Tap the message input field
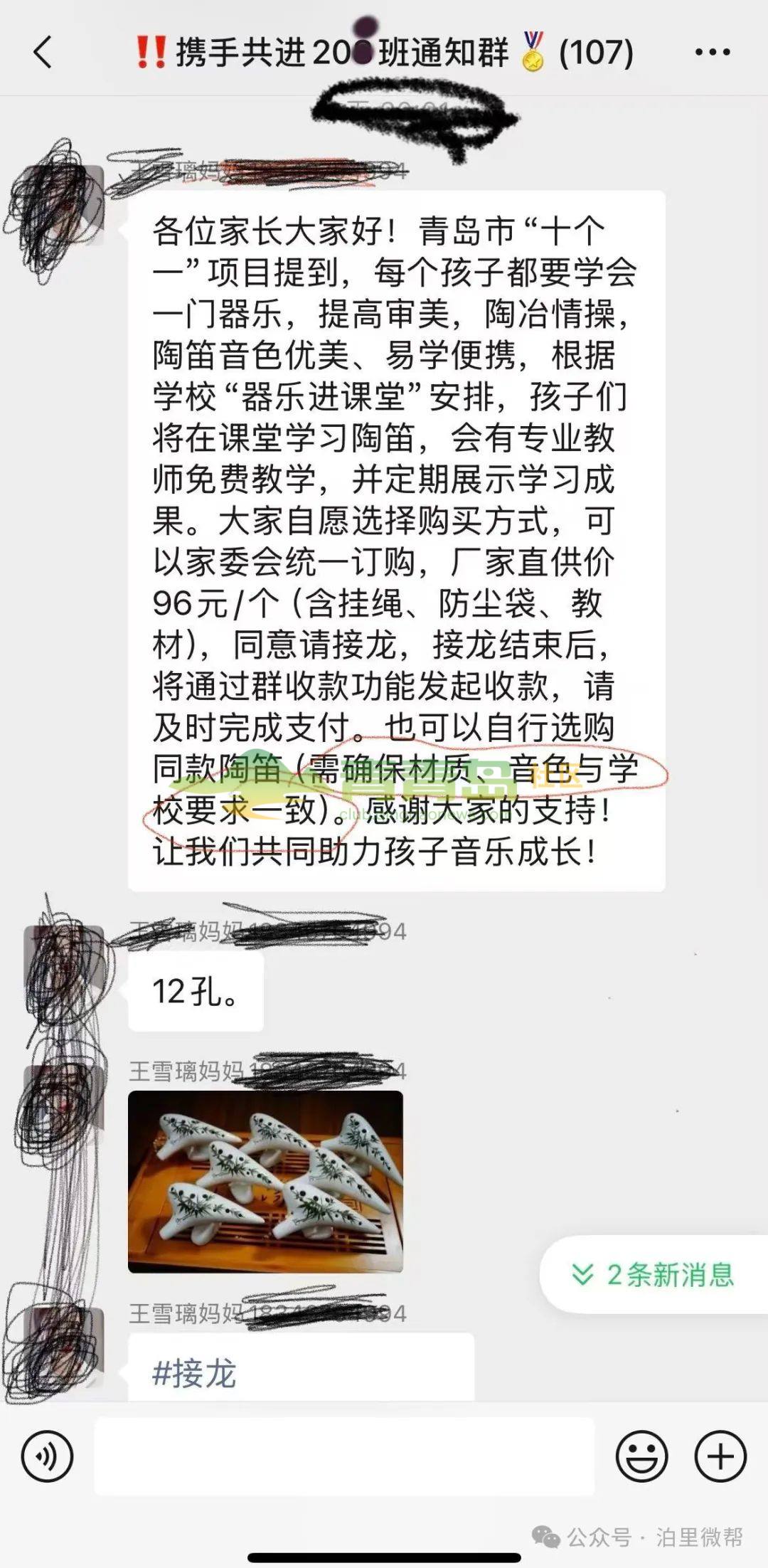This screenshot has height=1568, width=768. (344, 1456)
